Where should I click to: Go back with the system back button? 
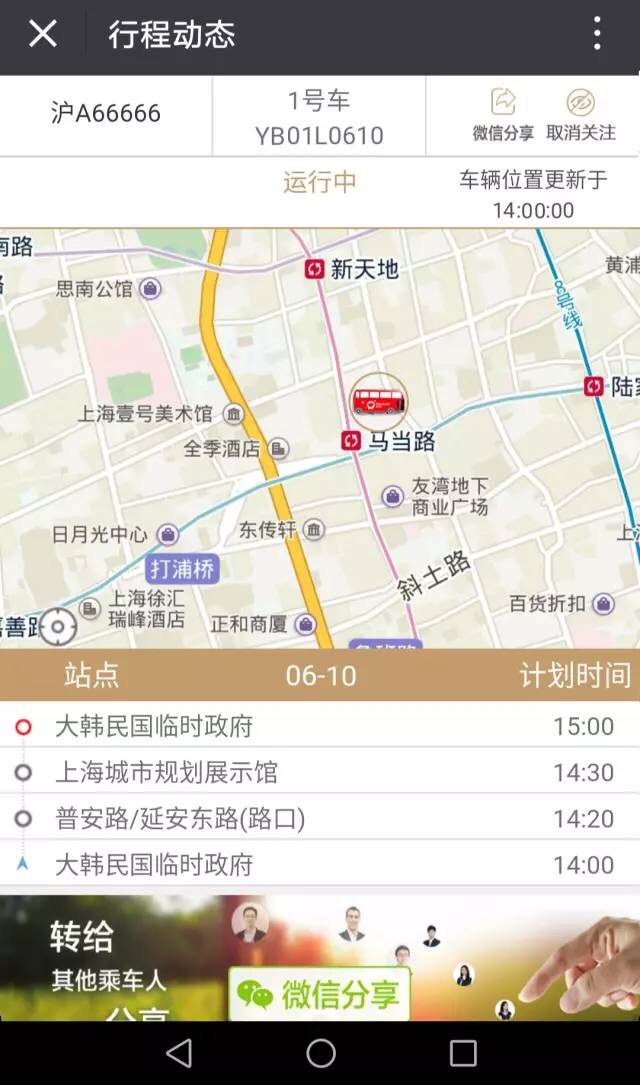pyautogui.click(x=179, y=1053)
